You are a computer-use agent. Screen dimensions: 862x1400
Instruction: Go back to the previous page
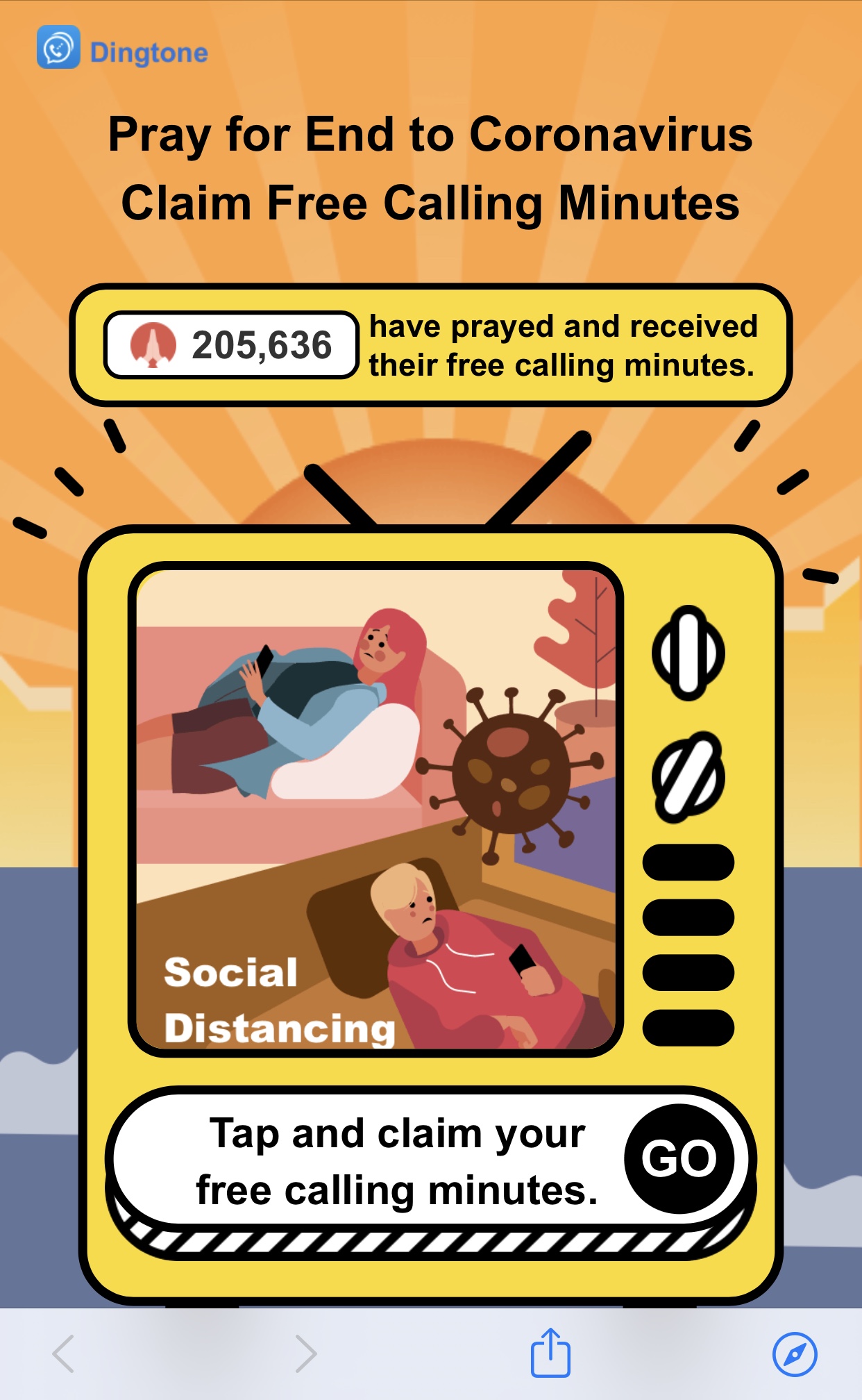tap(63, 1353)
